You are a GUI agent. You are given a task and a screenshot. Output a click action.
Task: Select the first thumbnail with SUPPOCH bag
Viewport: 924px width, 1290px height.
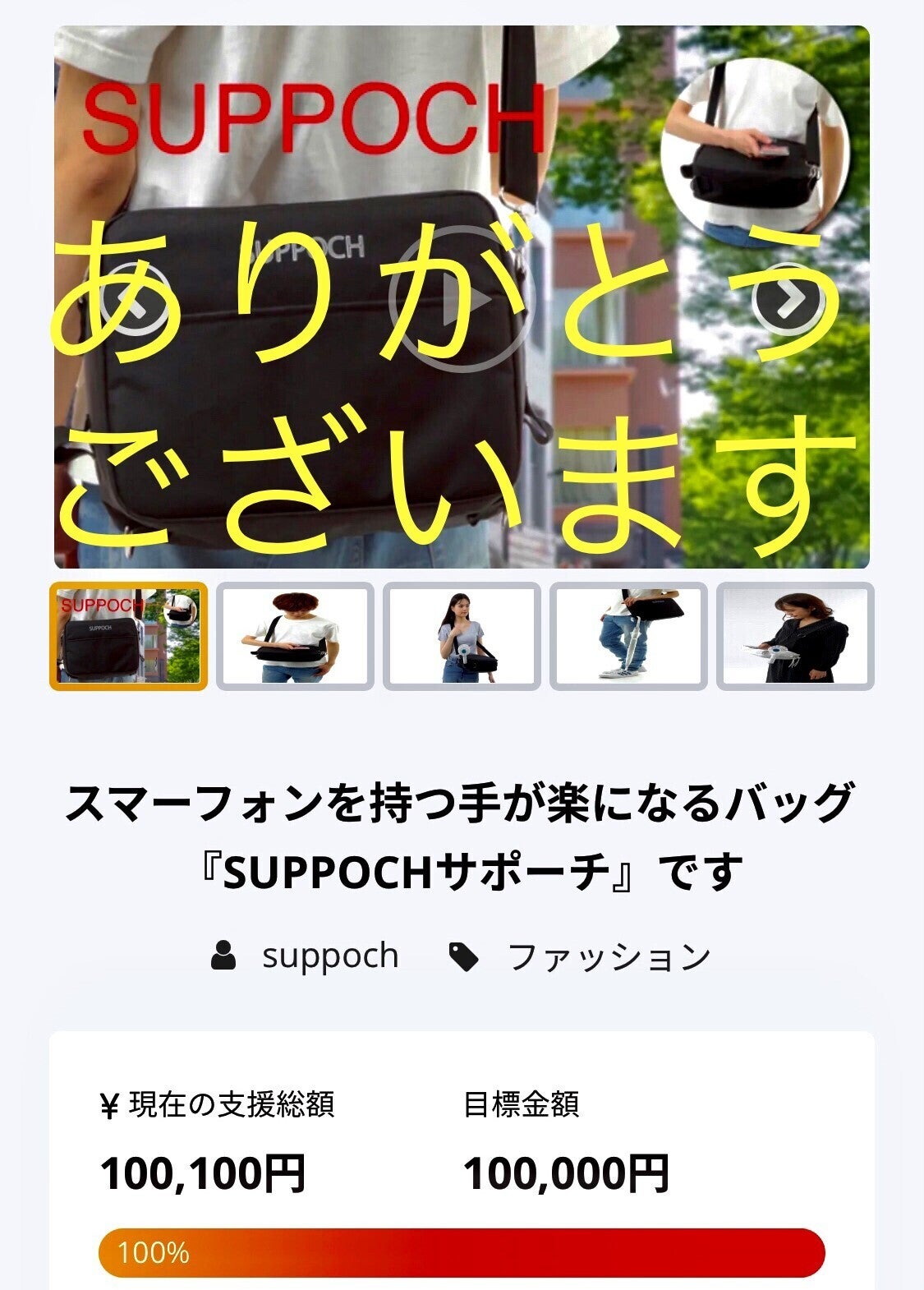tap(129, 637)
